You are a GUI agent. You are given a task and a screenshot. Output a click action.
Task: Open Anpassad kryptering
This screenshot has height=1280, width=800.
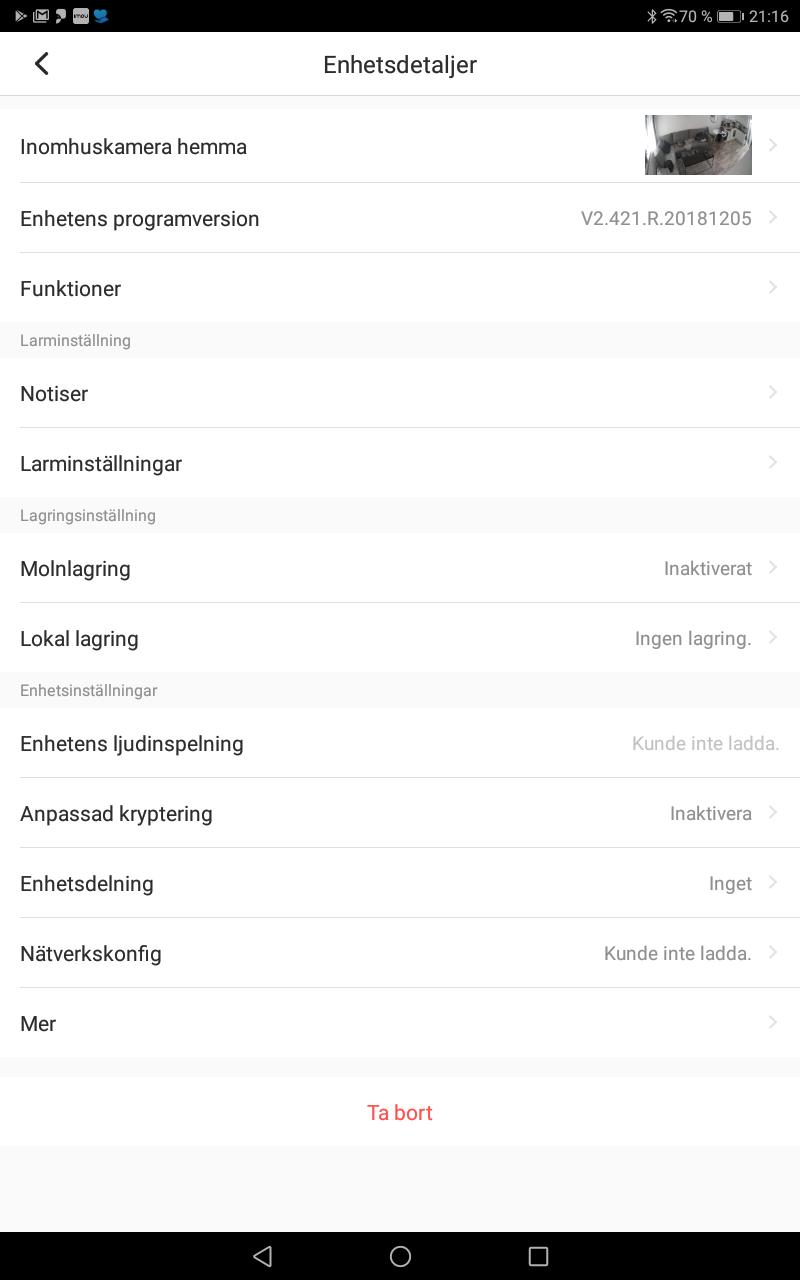(400, 813)
